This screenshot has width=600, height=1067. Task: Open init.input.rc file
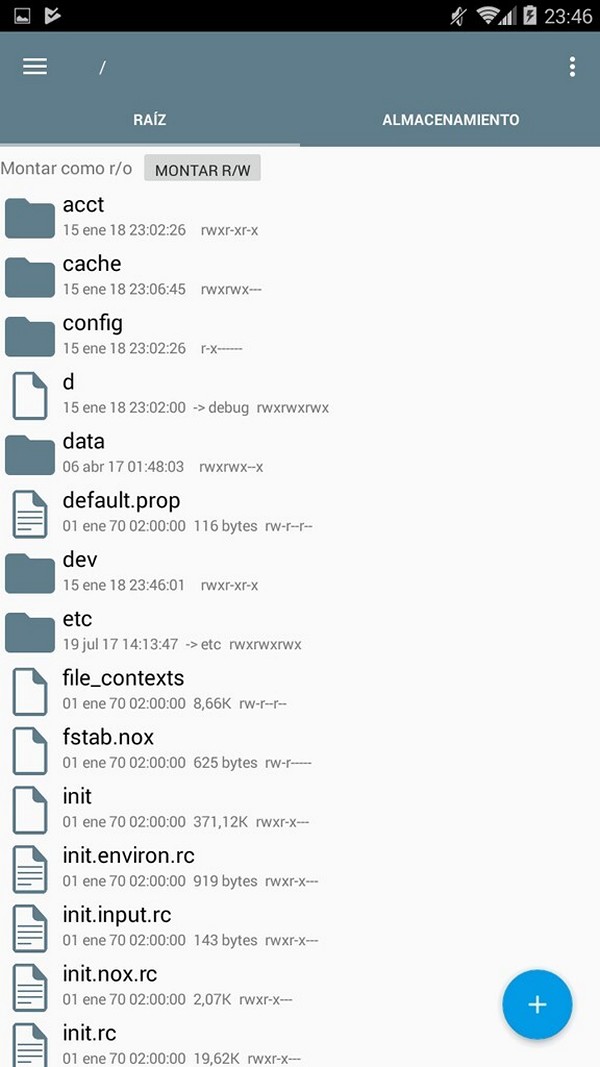pyautogui.click(x=300, y=927)
